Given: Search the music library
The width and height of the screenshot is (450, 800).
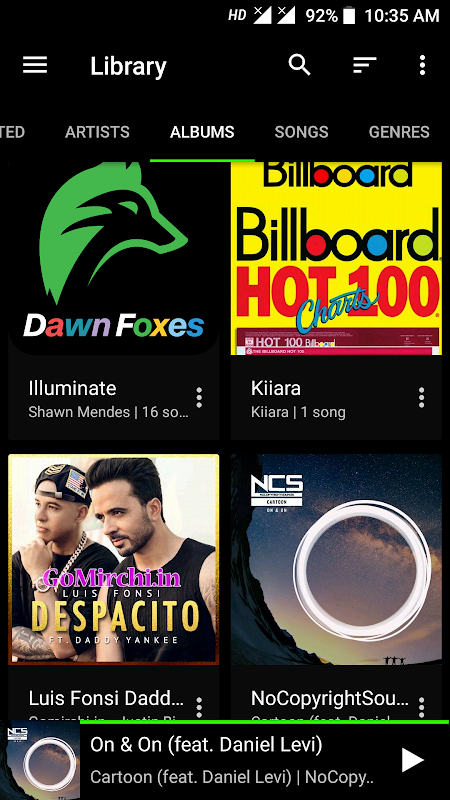Looking at the screenshot, I should pos(299,65).
